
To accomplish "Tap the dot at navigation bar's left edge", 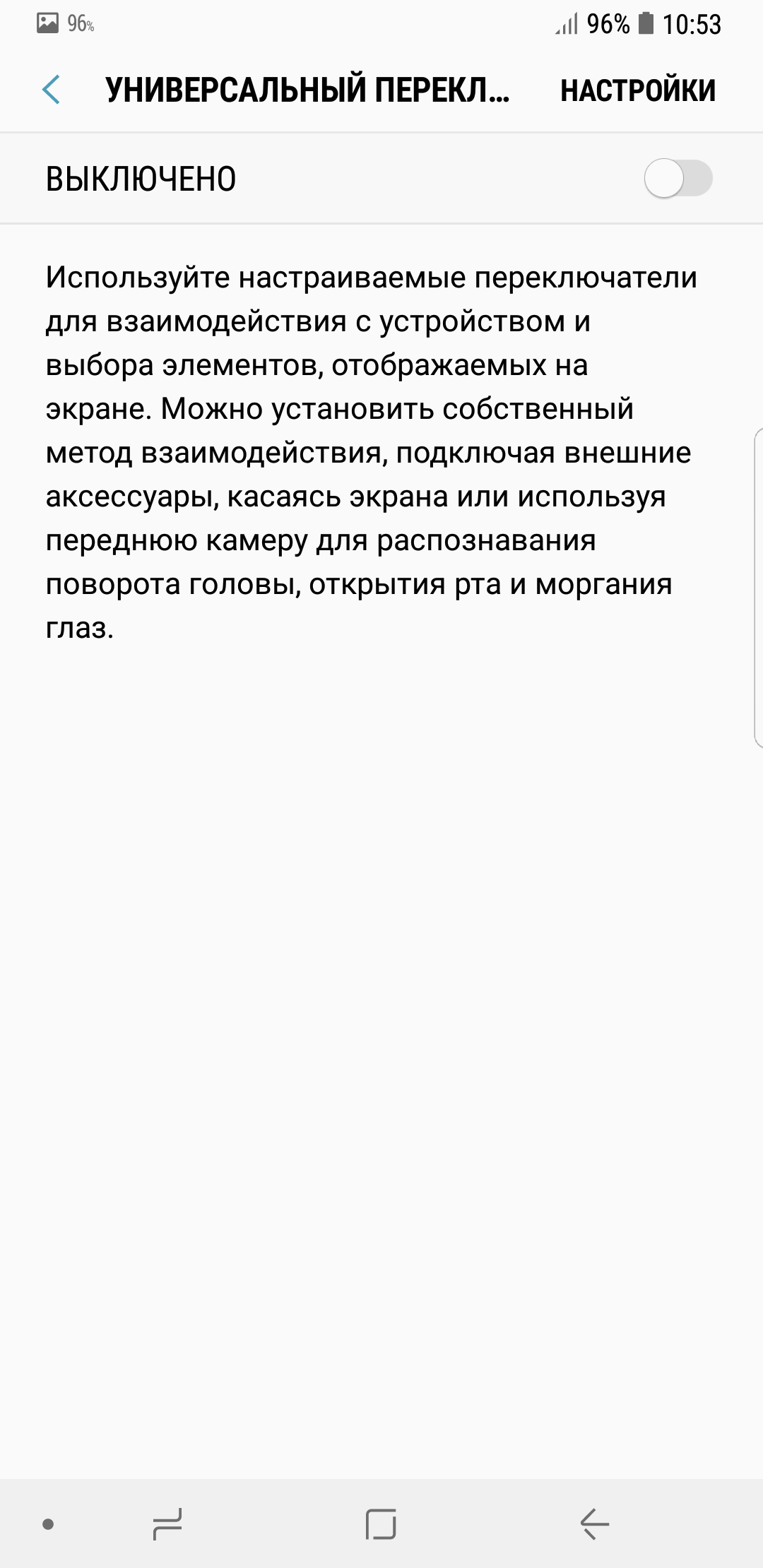I will 48,1524.
